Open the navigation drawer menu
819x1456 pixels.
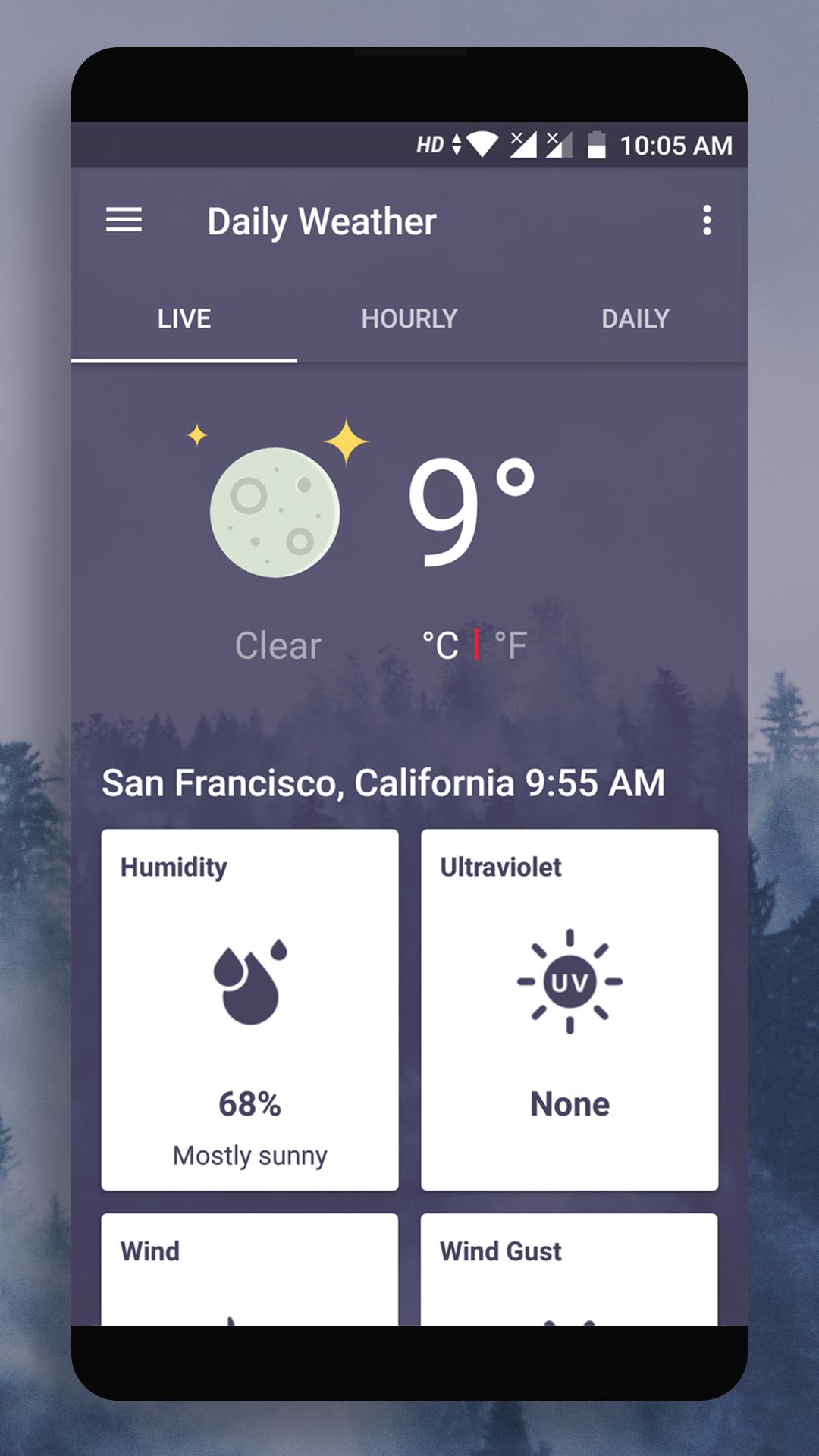124,220
